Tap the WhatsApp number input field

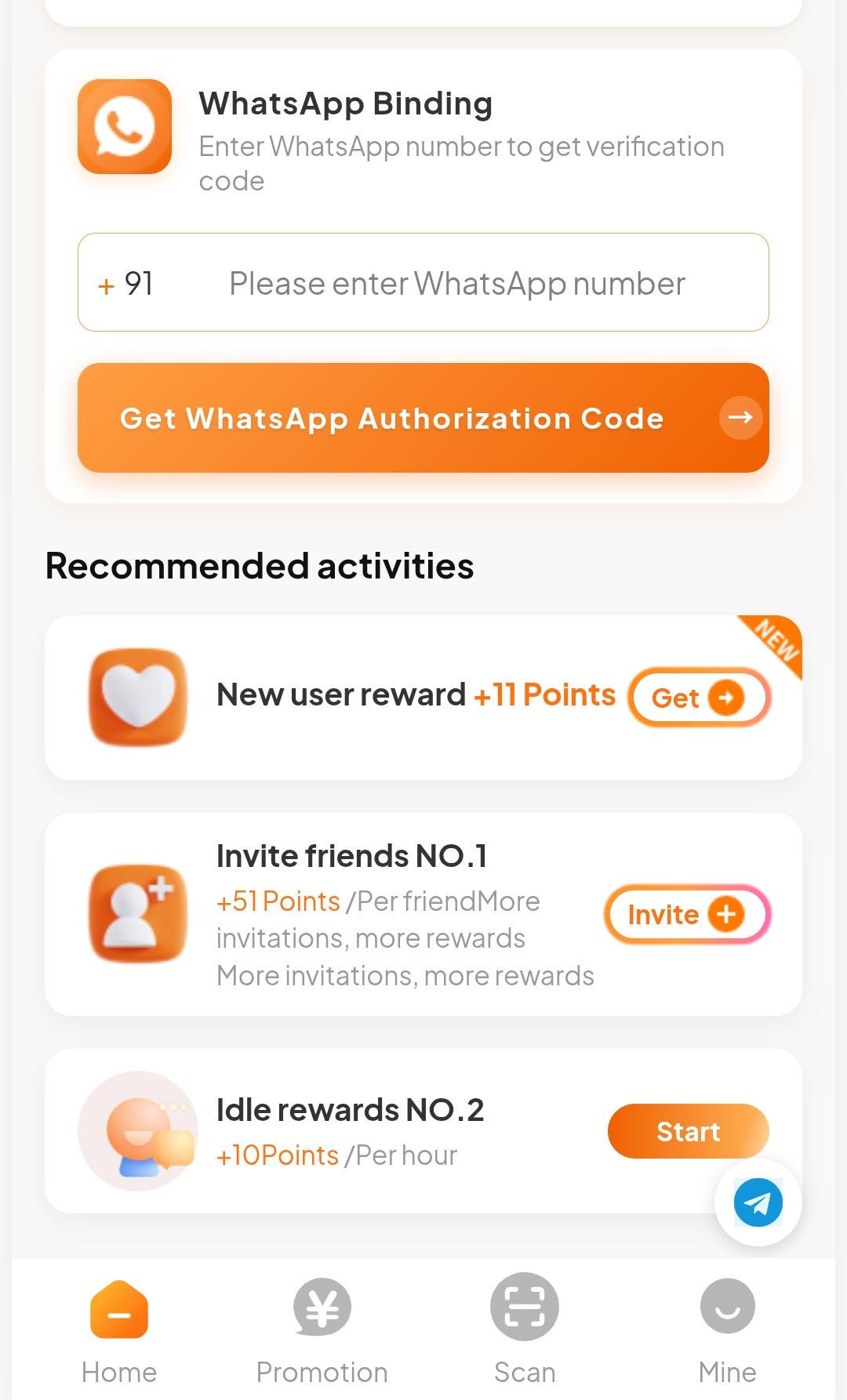pyautogui.click(x=456, y=284)
